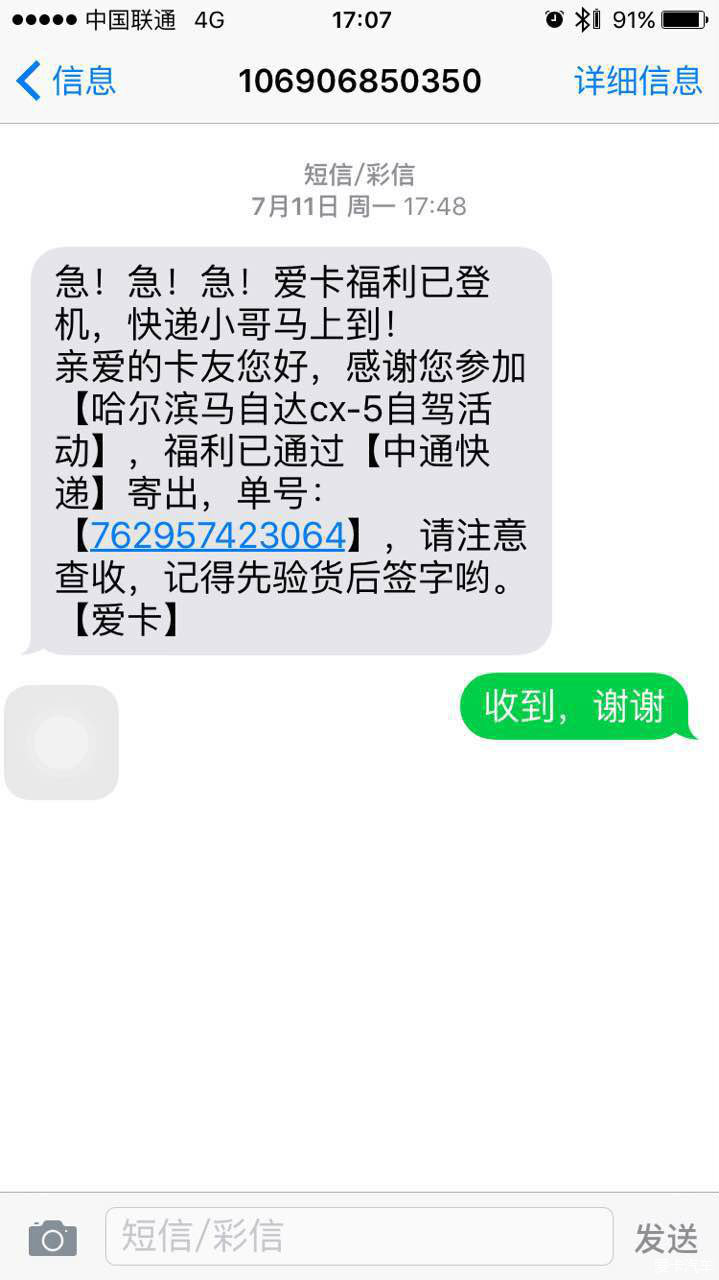Tap the 发送 send button
The width and height of the screenshot is (719, 1280).
666,1239
